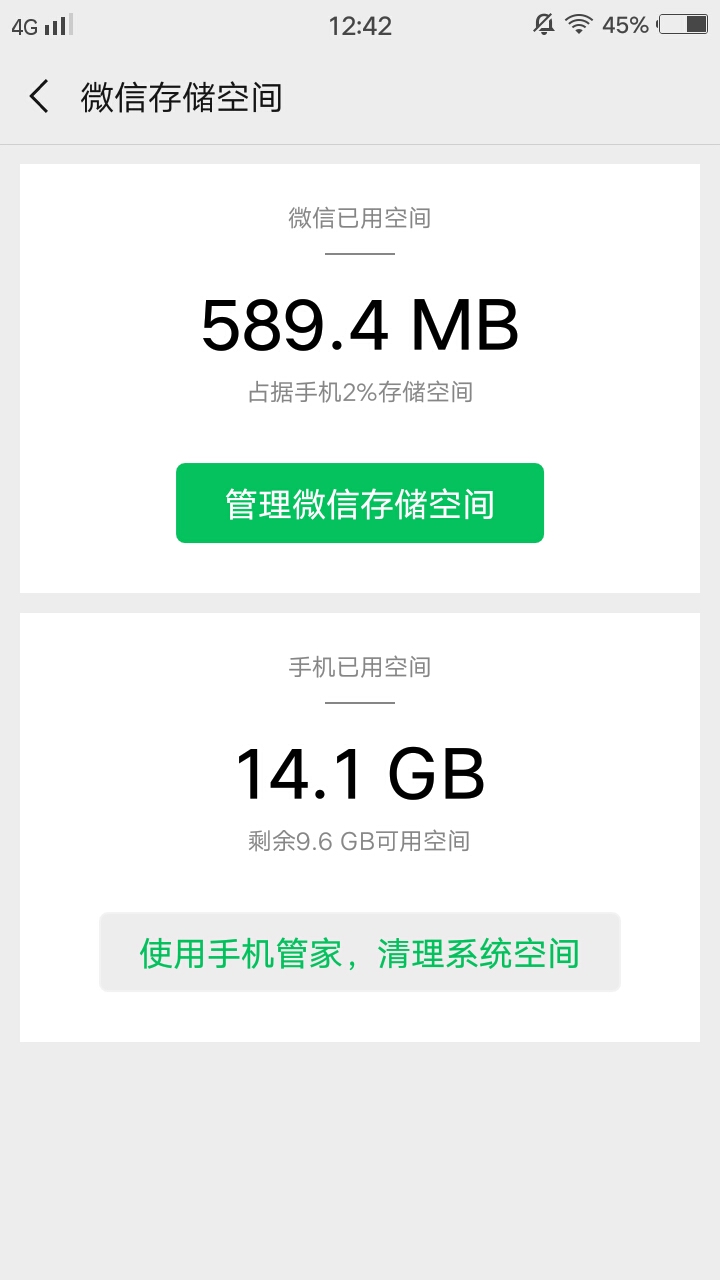
Task: Select the 微信已用空间 section header
Action: click(x=359, y=219)
